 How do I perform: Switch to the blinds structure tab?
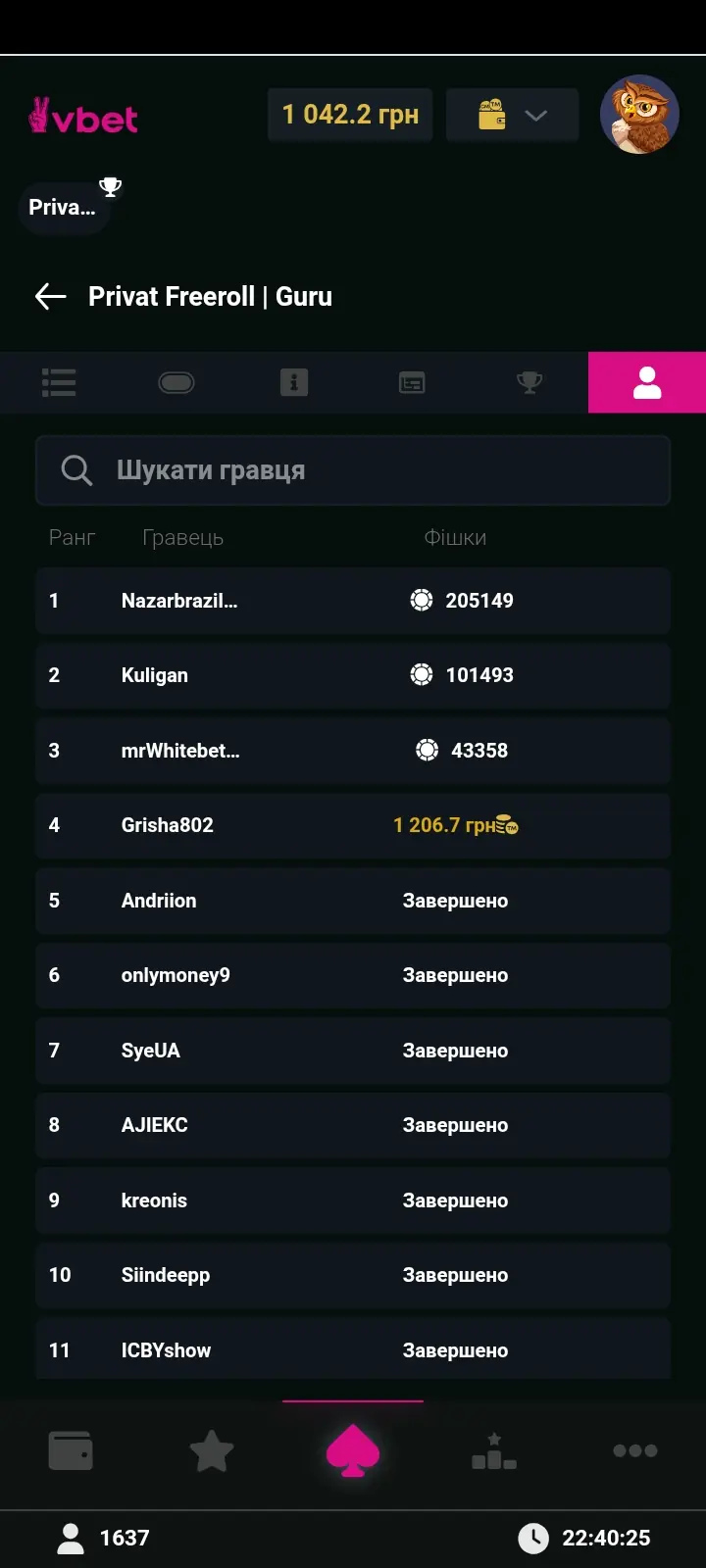(412, 382)
